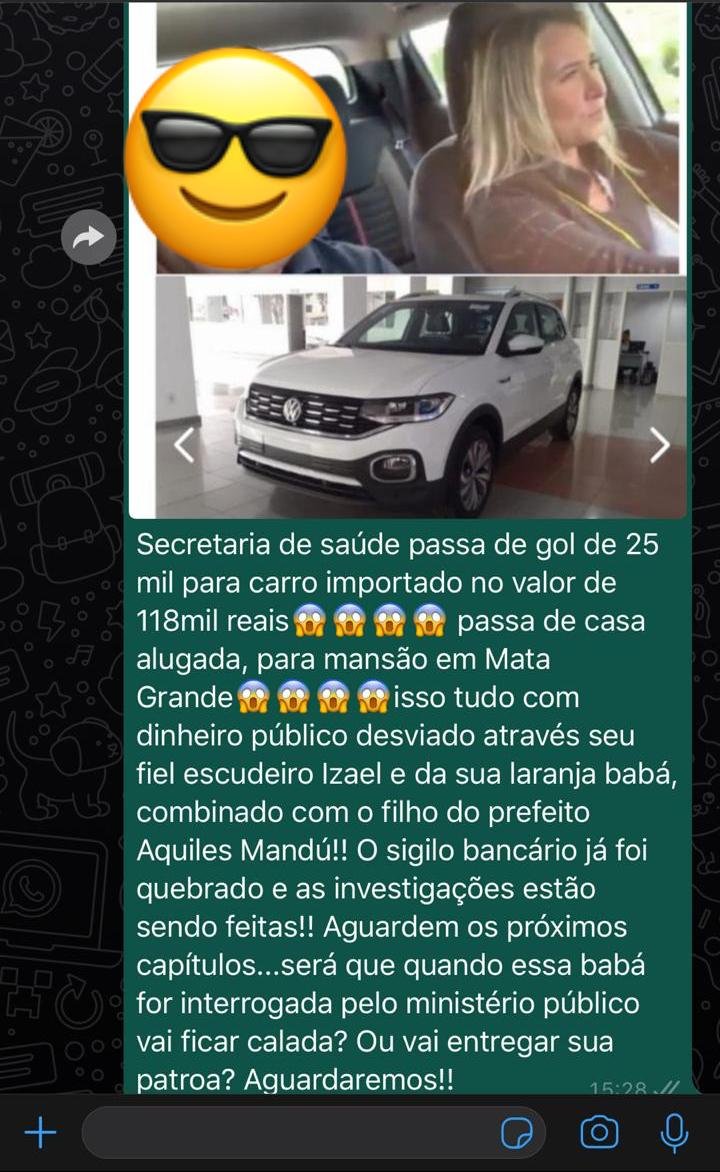Open the photo attached to the message
Image resolution: width=720 pixels, height=1172 pixels.
420,260
